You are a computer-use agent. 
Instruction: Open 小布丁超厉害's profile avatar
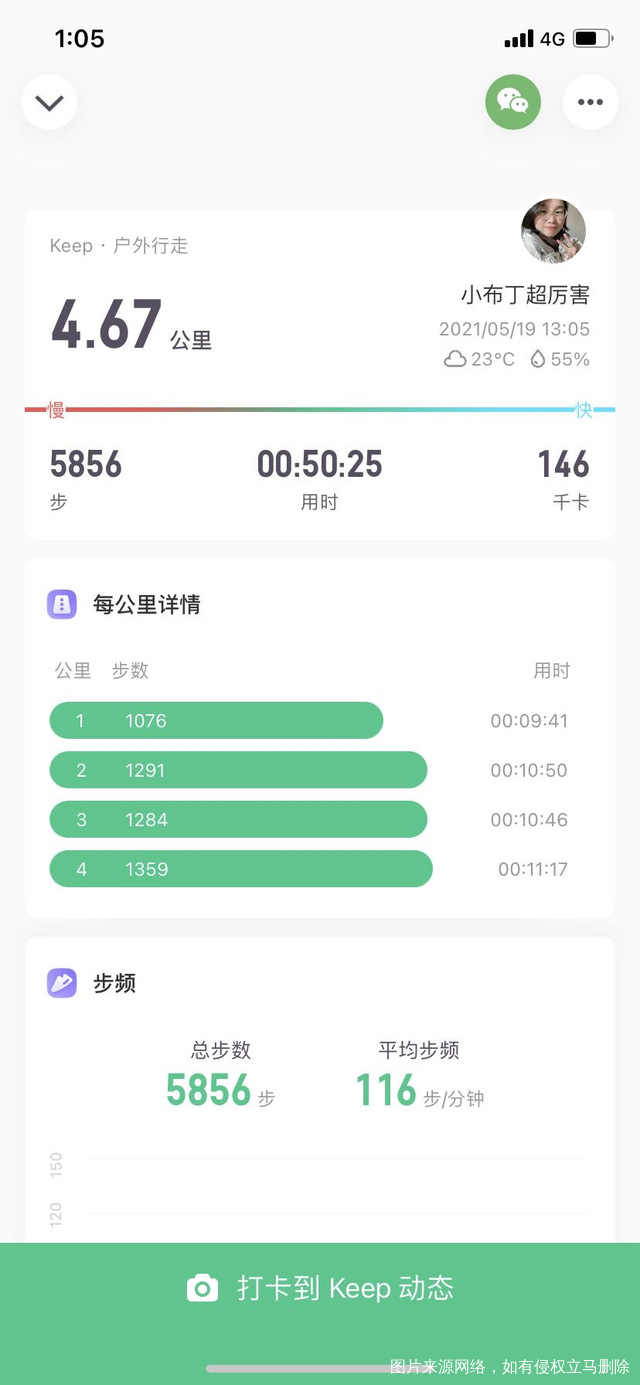[x=553, y=231]
